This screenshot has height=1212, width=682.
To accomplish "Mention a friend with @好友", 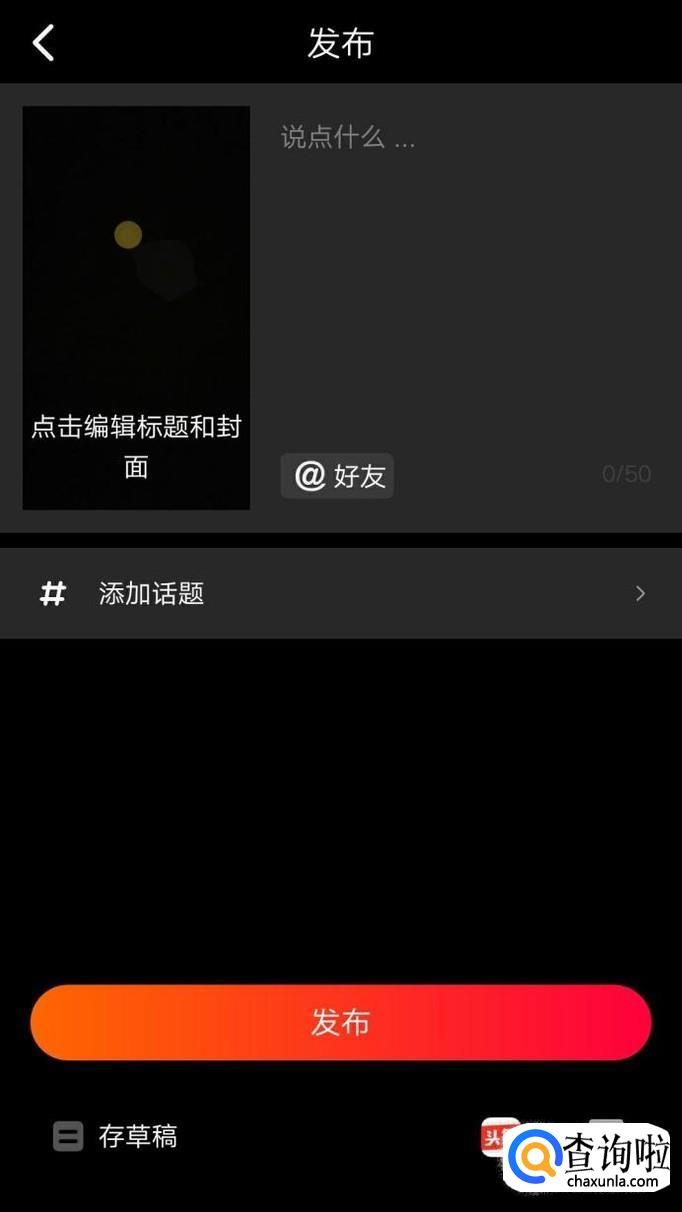I will click(x=337, y=476).
